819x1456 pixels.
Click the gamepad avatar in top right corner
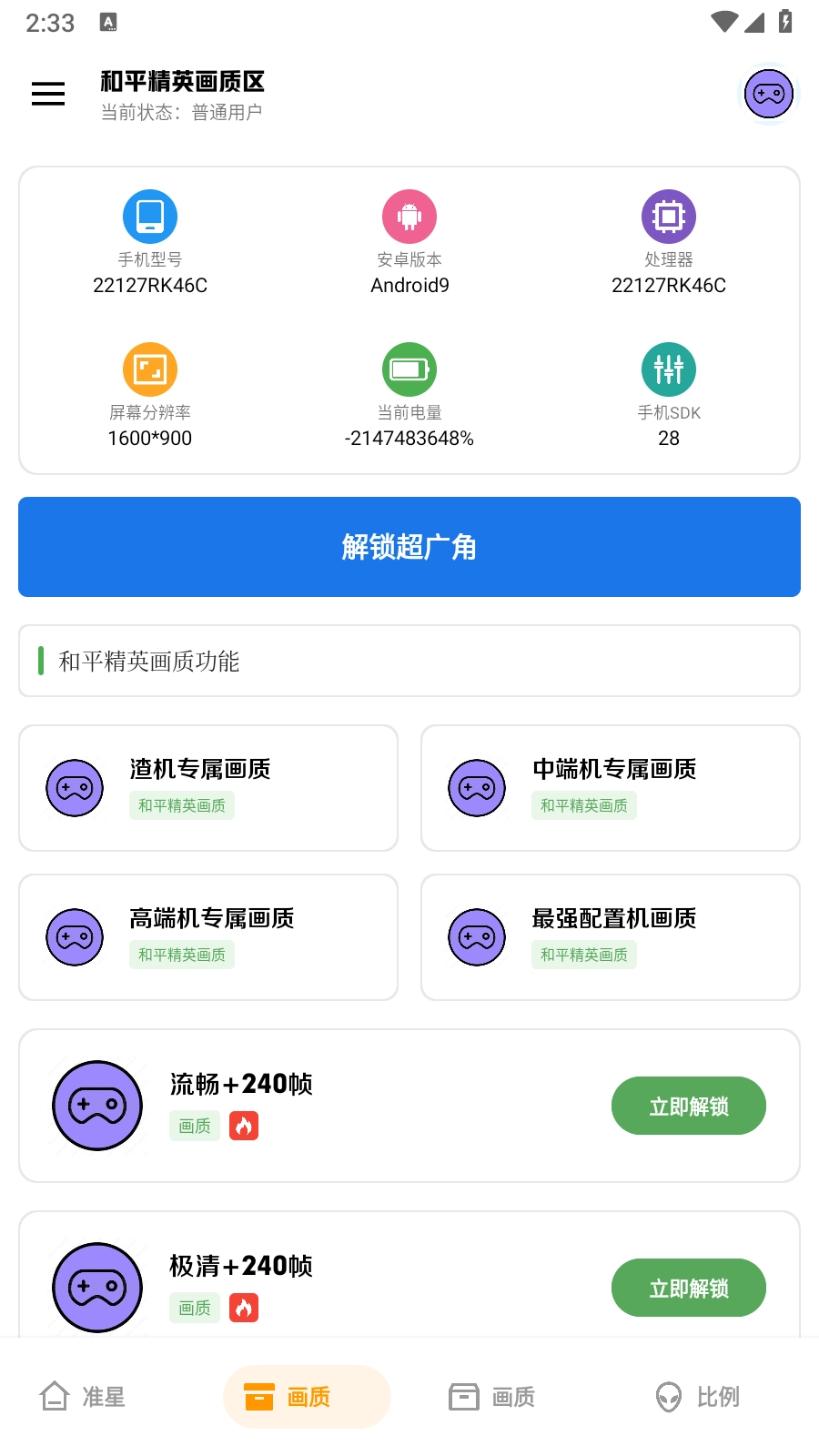tap(768, 93)
